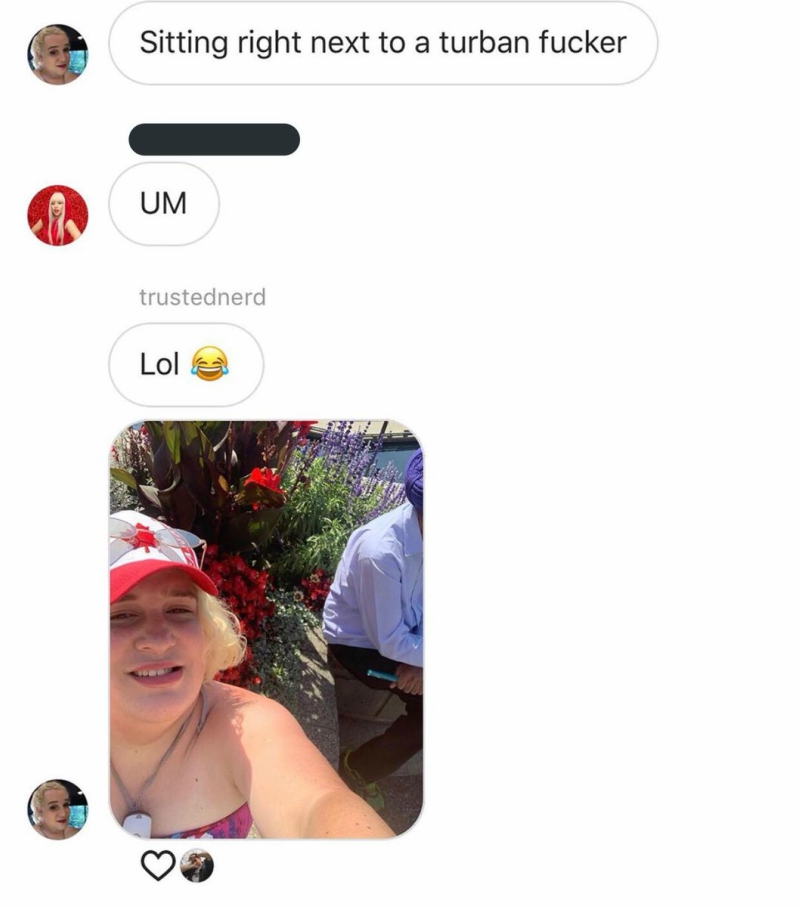Open the shared selfie photo message
This screenshot has width=800, height=907.
point(266,629)
